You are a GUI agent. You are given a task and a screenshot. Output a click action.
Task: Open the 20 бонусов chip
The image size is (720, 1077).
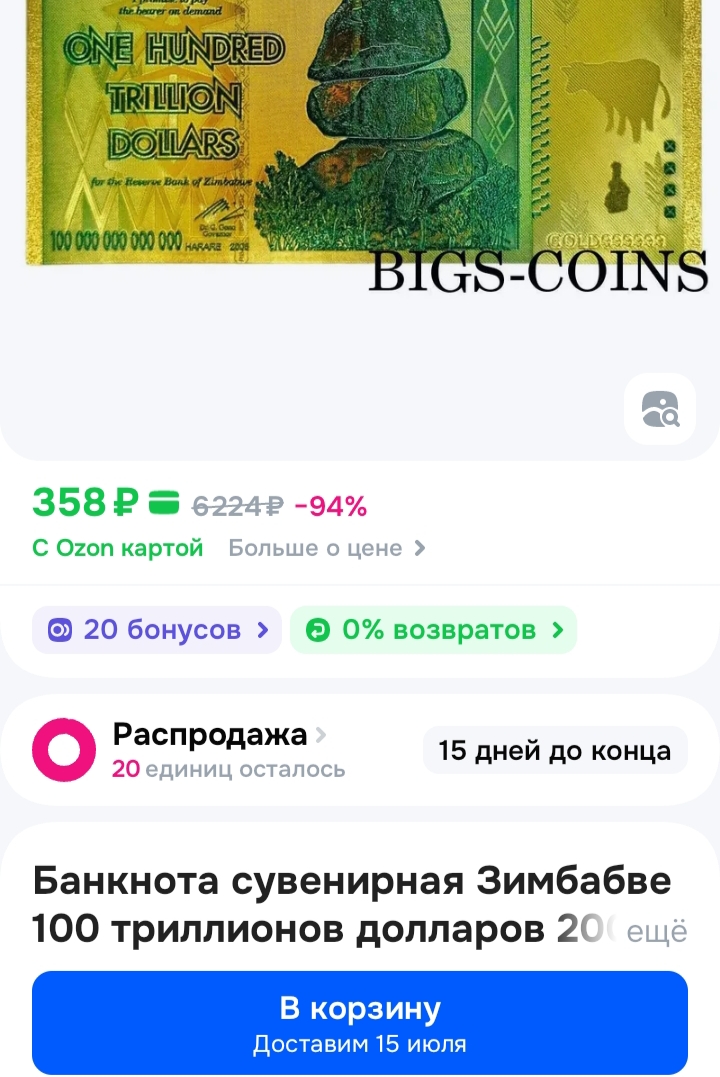coord(157,630)
